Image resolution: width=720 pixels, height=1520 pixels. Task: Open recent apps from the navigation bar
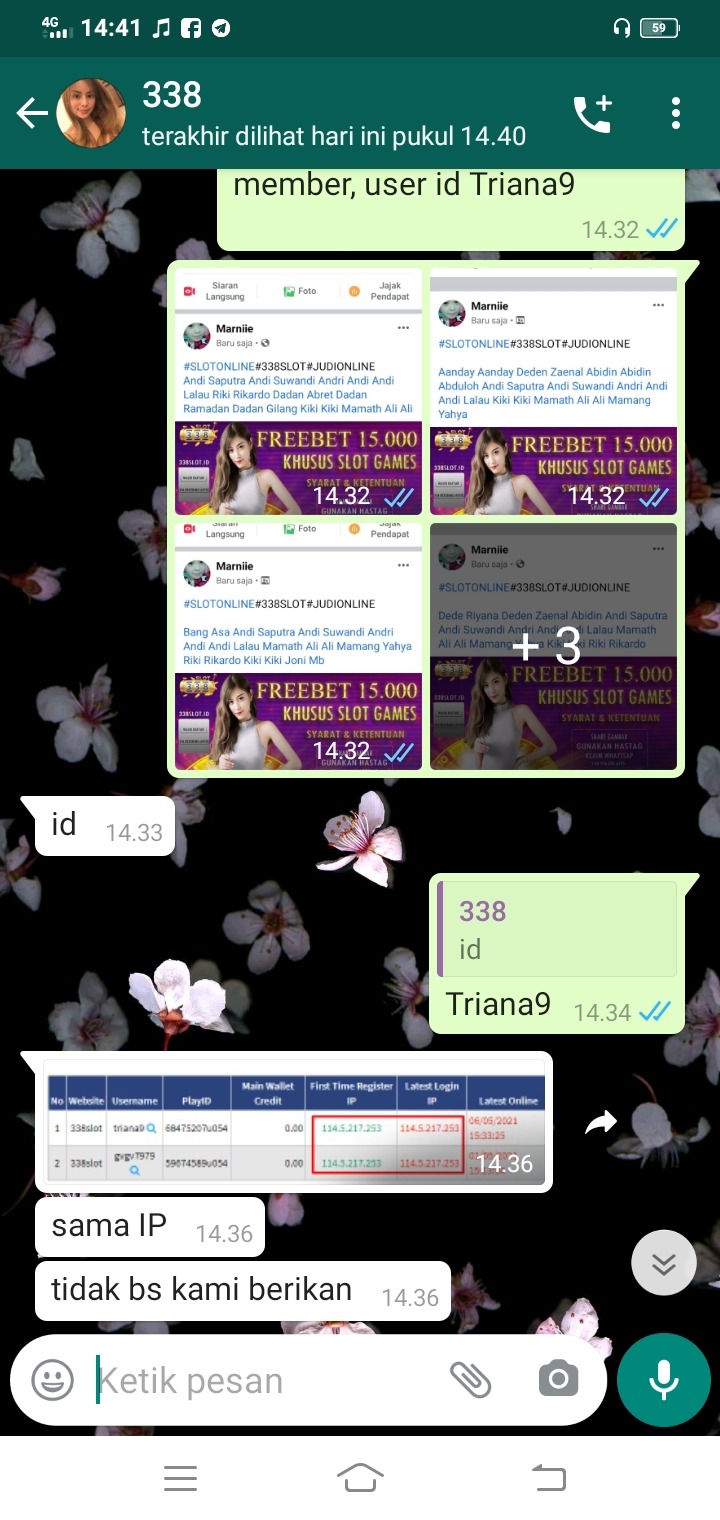180,1477
